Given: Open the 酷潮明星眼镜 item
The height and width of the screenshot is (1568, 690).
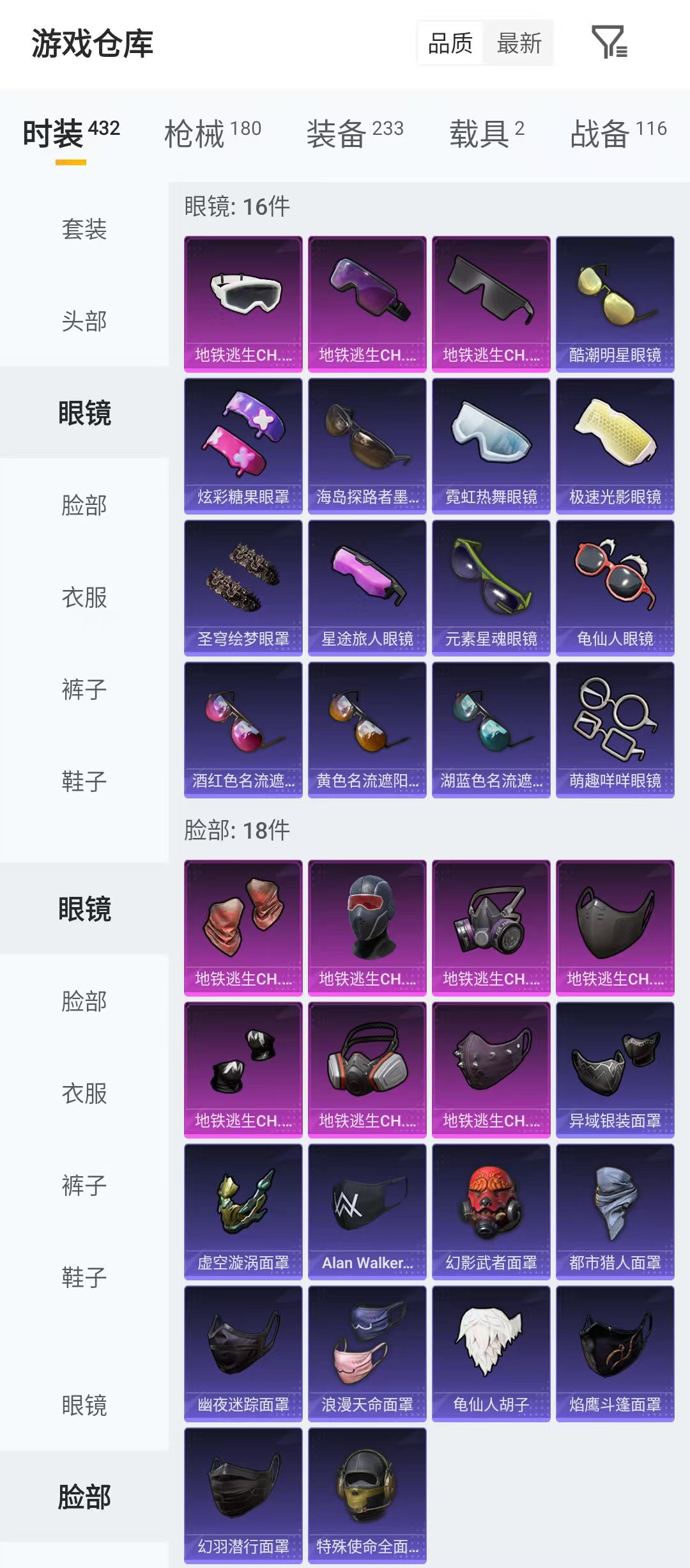Looking at the screenshot, I should pyautogui.click(x=615, y=304).
